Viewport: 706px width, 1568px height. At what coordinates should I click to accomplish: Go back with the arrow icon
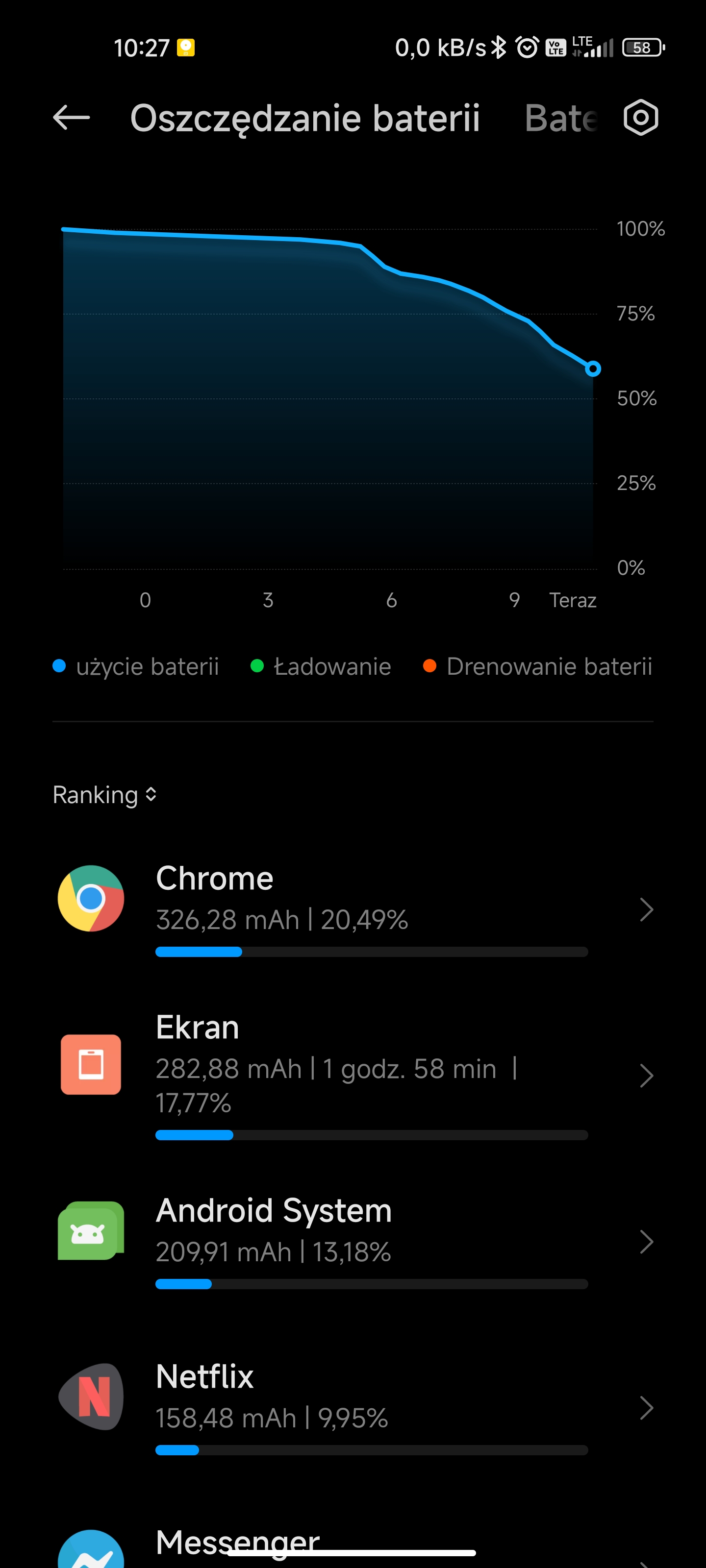pyautogui.click(x=71, y=118)
